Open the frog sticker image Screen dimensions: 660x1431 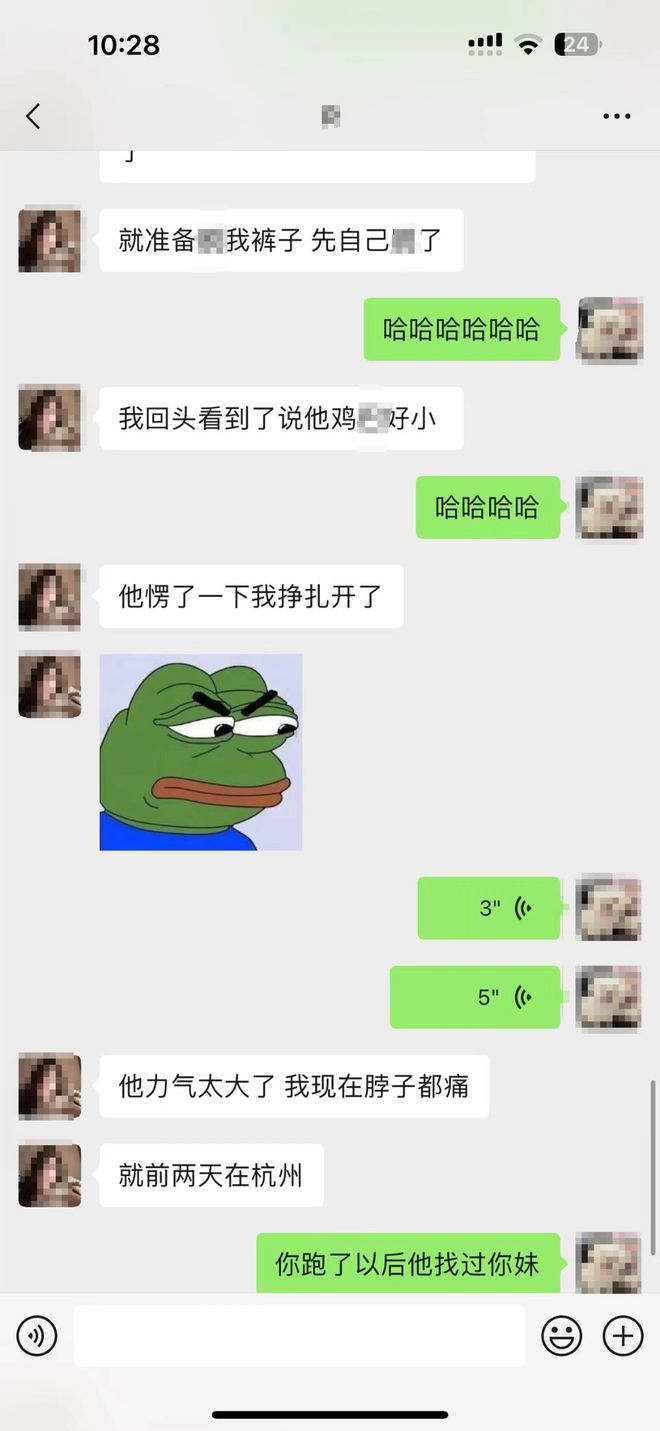pos(201,752)
